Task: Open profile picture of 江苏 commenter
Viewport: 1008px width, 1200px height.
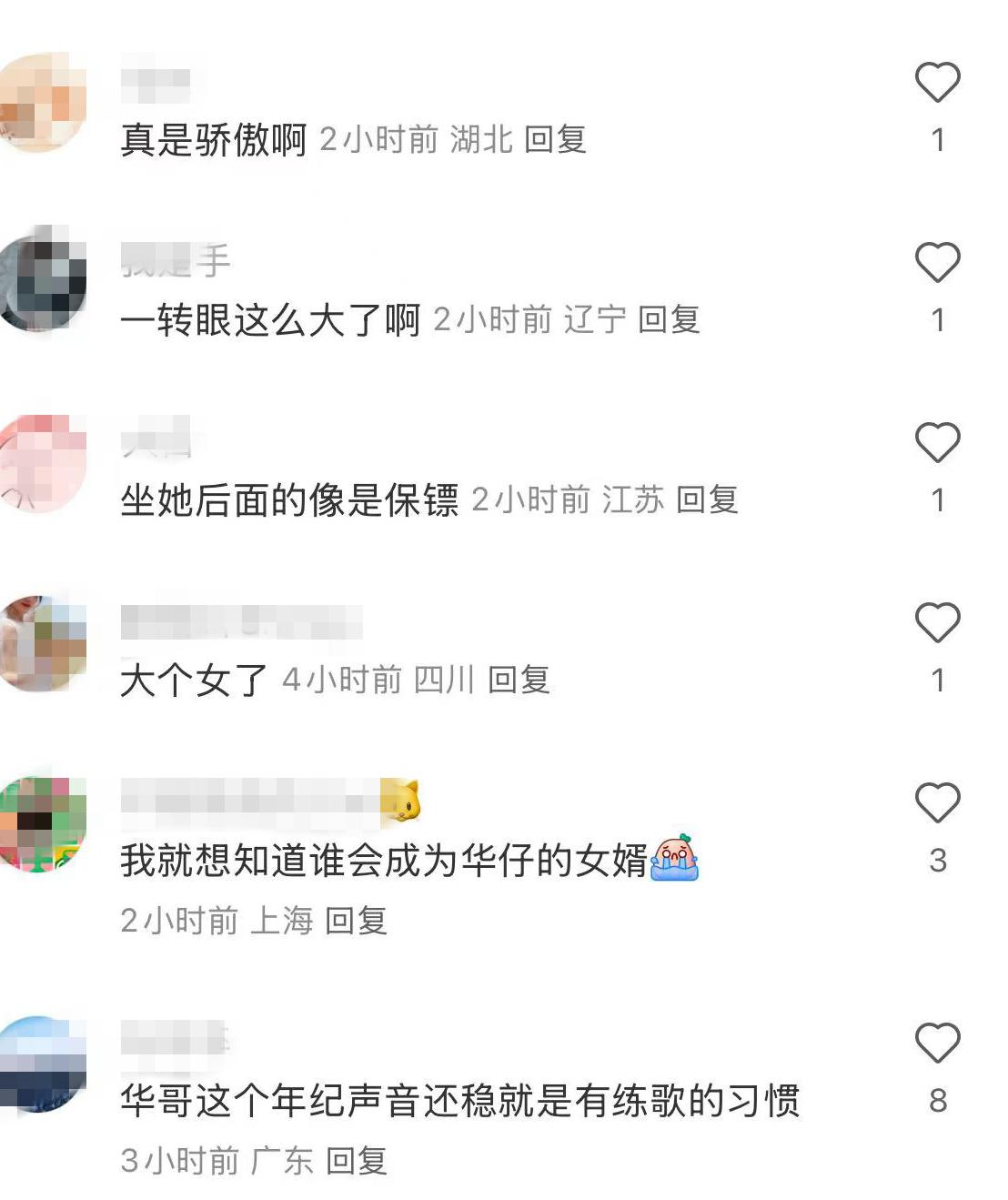Action: tap(42, 462)
